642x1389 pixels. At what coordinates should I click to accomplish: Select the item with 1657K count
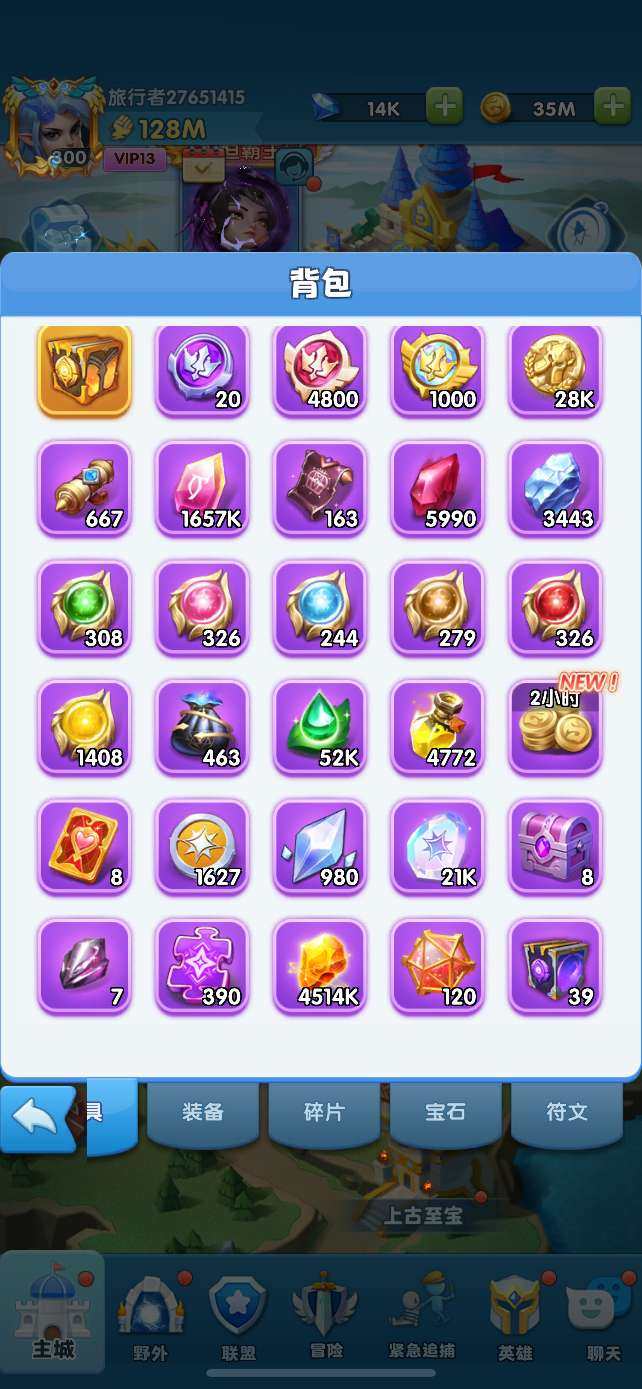(202, 488)
